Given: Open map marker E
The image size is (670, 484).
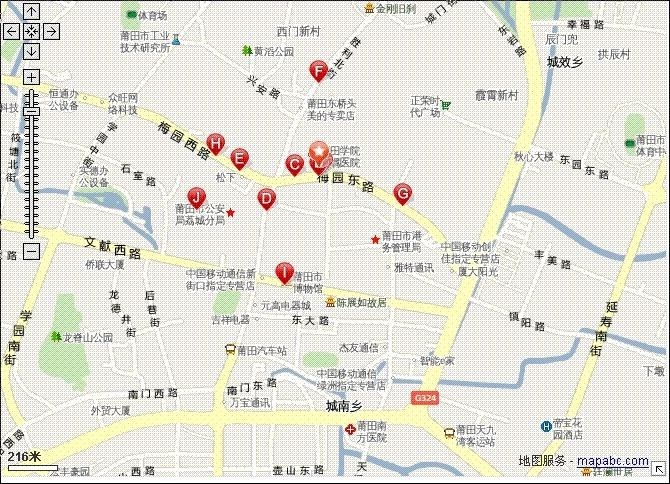Looking at the screenshot, I should pos(239,157).
